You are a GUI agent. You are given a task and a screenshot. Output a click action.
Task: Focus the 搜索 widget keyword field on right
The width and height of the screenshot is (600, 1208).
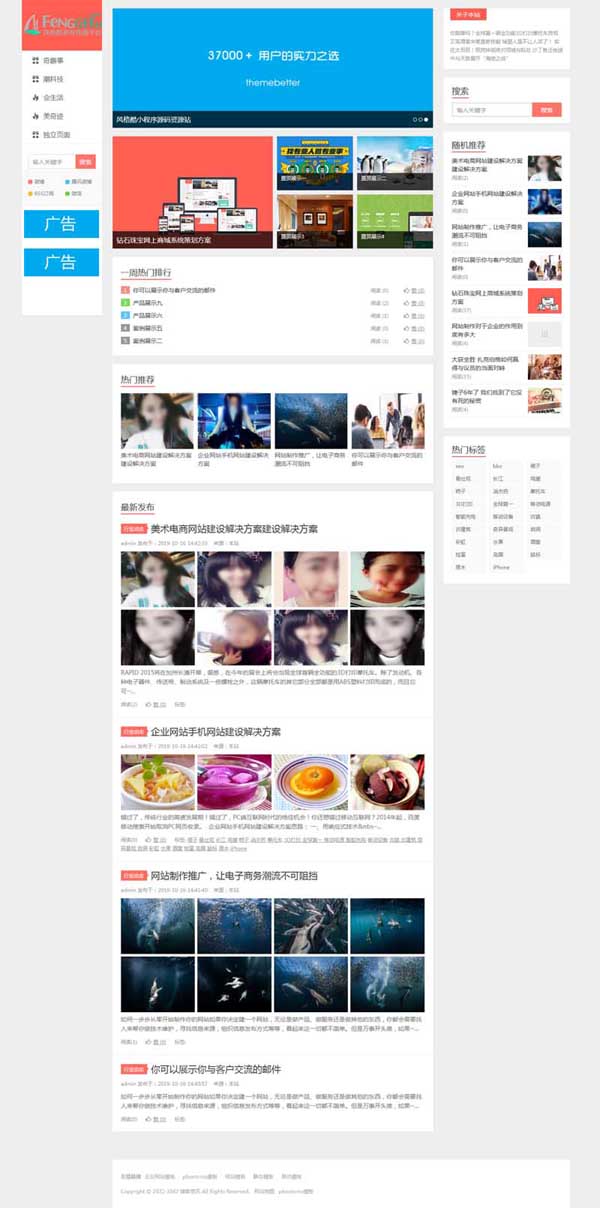pyautogui.click(x=491, y=110)
